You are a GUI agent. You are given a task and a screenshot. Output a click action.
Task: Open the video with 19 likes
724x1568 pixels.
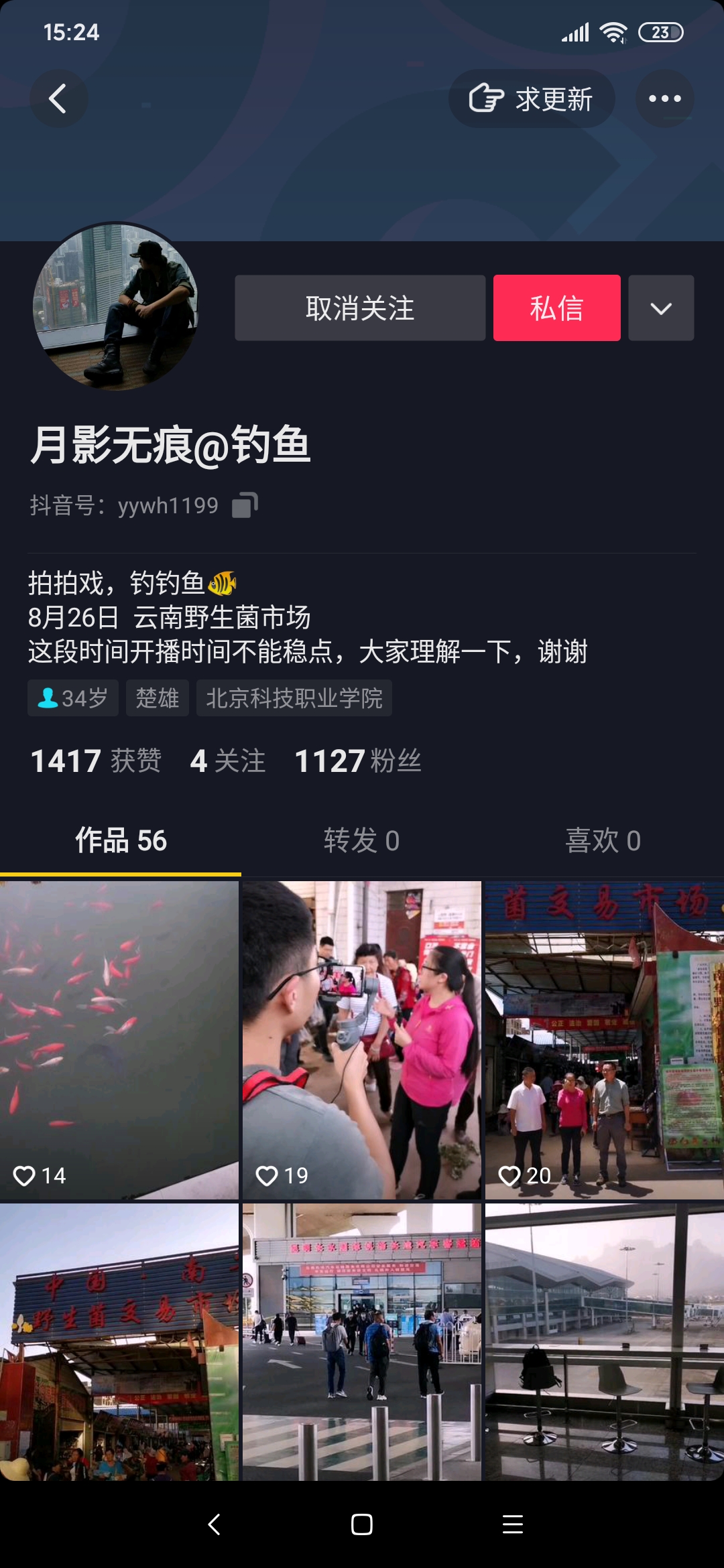361,1039
